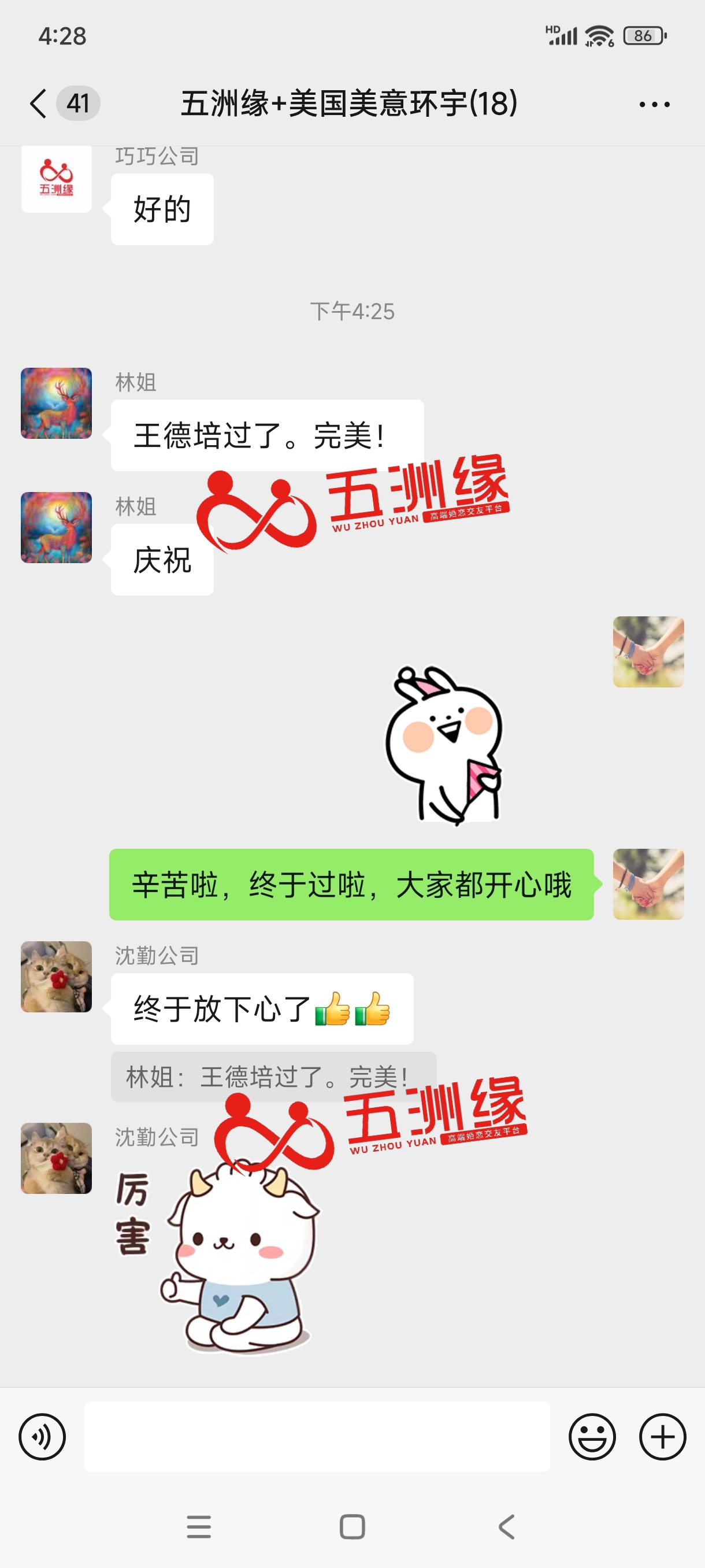View 巧巧公司's profile avatar
The width and height of the screenshot is (705, 1568).
tap(56, 178)
